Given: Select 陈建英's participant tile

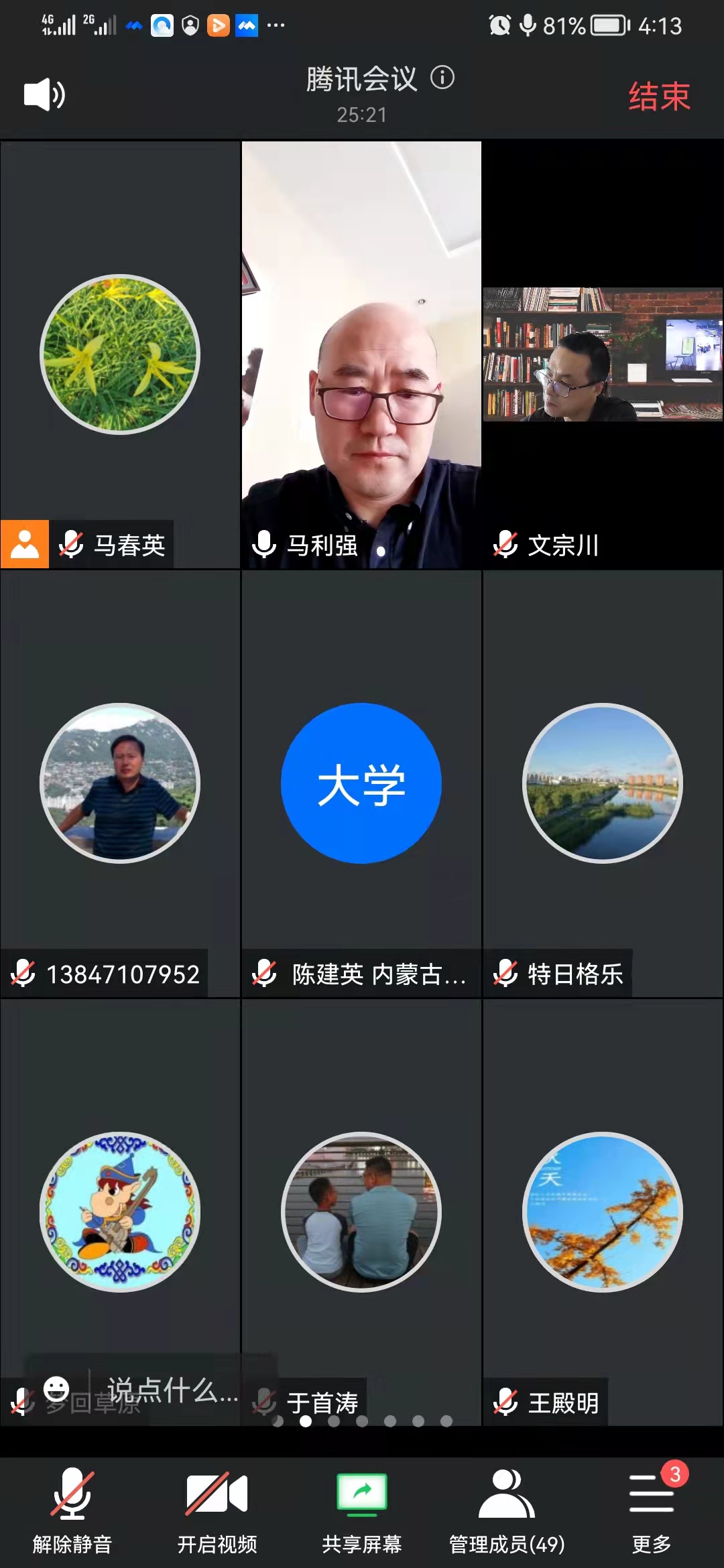Looking at the screenshot, I should click(361, 783).
